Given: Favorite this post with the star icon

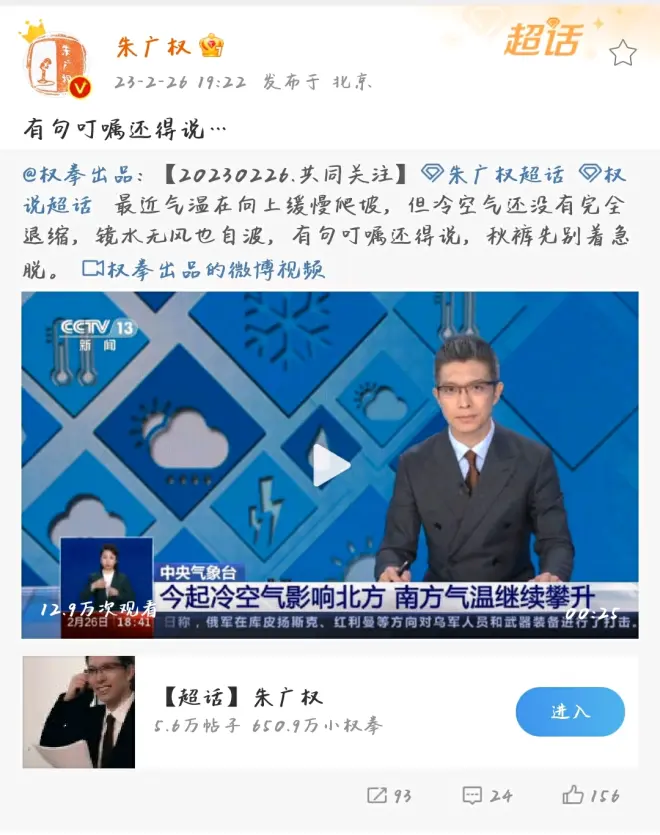Looking at the screenshot, I should click(x=622, y=53).
